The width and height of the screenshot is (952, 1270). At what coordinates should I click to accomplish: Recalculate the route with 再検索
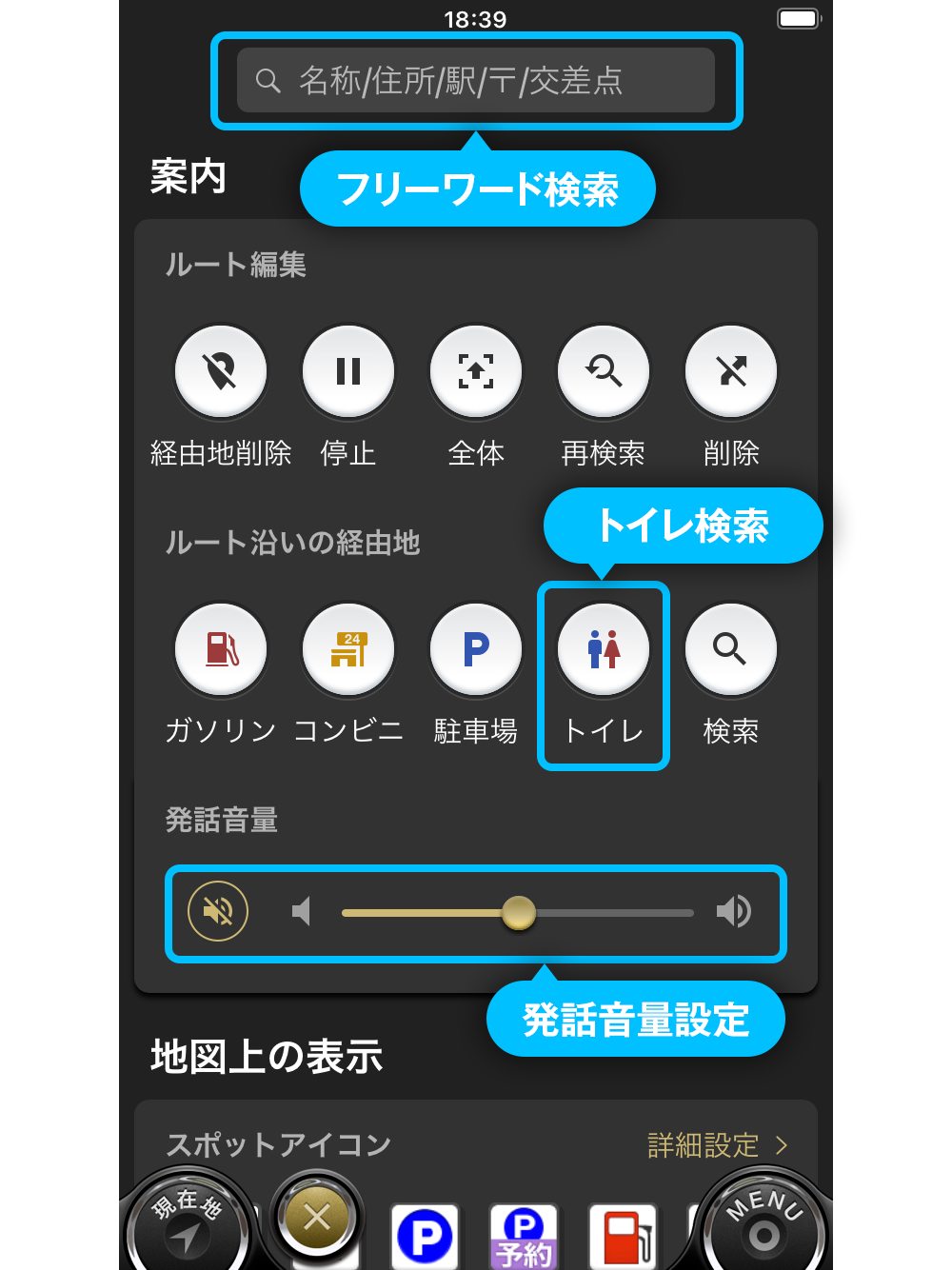[604, 371]
